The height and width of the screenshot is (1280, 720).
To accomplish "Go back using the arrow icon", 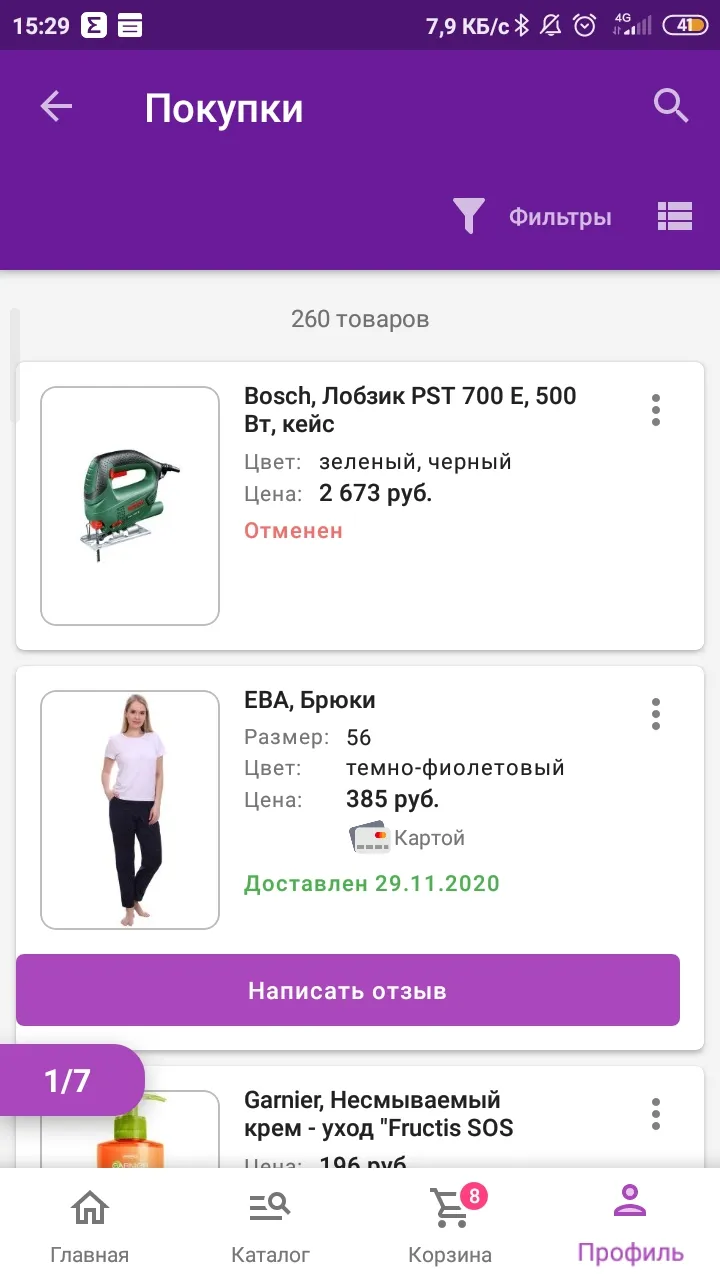I will pos(57,107).
